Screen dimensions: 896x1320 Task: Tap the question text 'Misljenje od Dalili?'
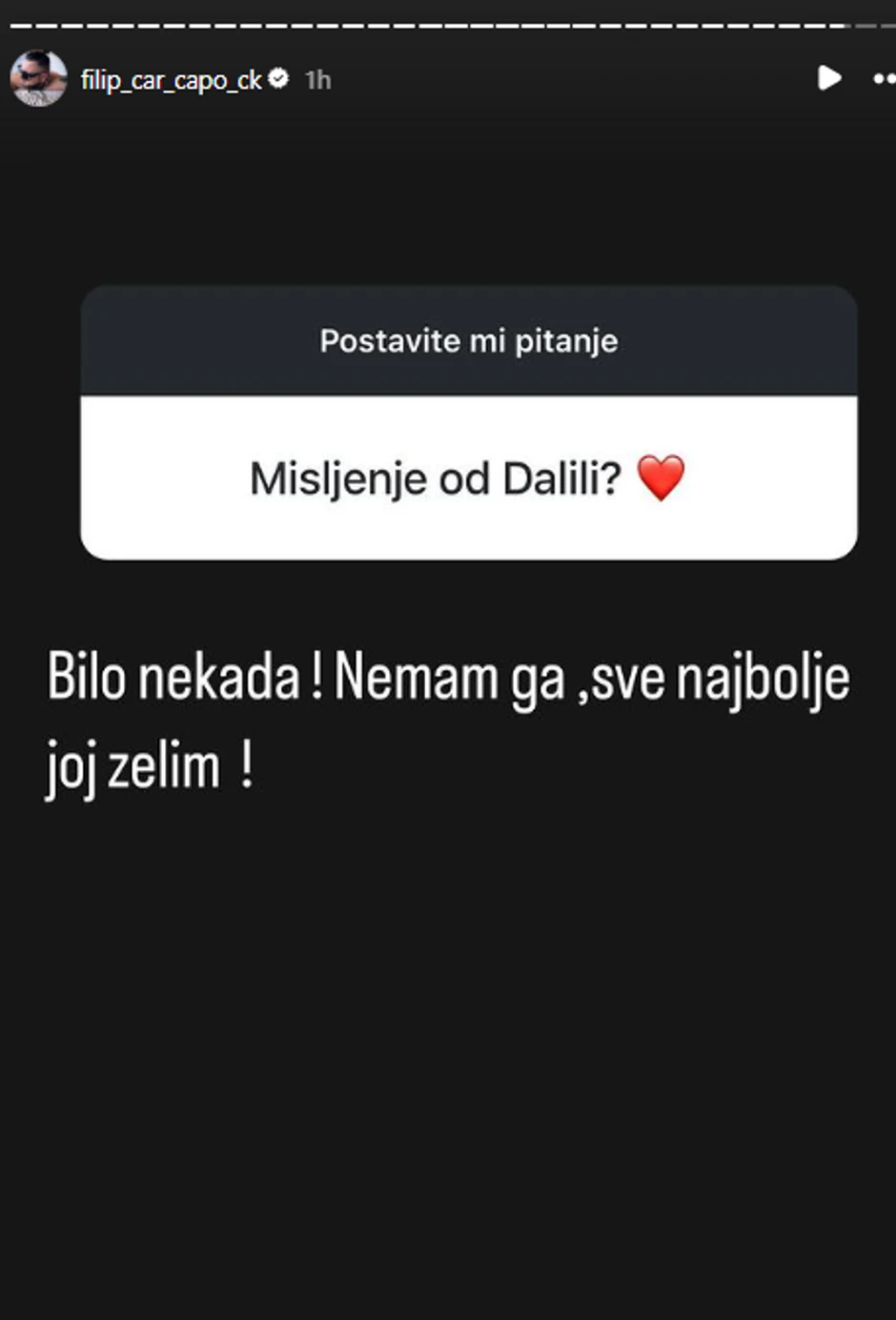434,478
